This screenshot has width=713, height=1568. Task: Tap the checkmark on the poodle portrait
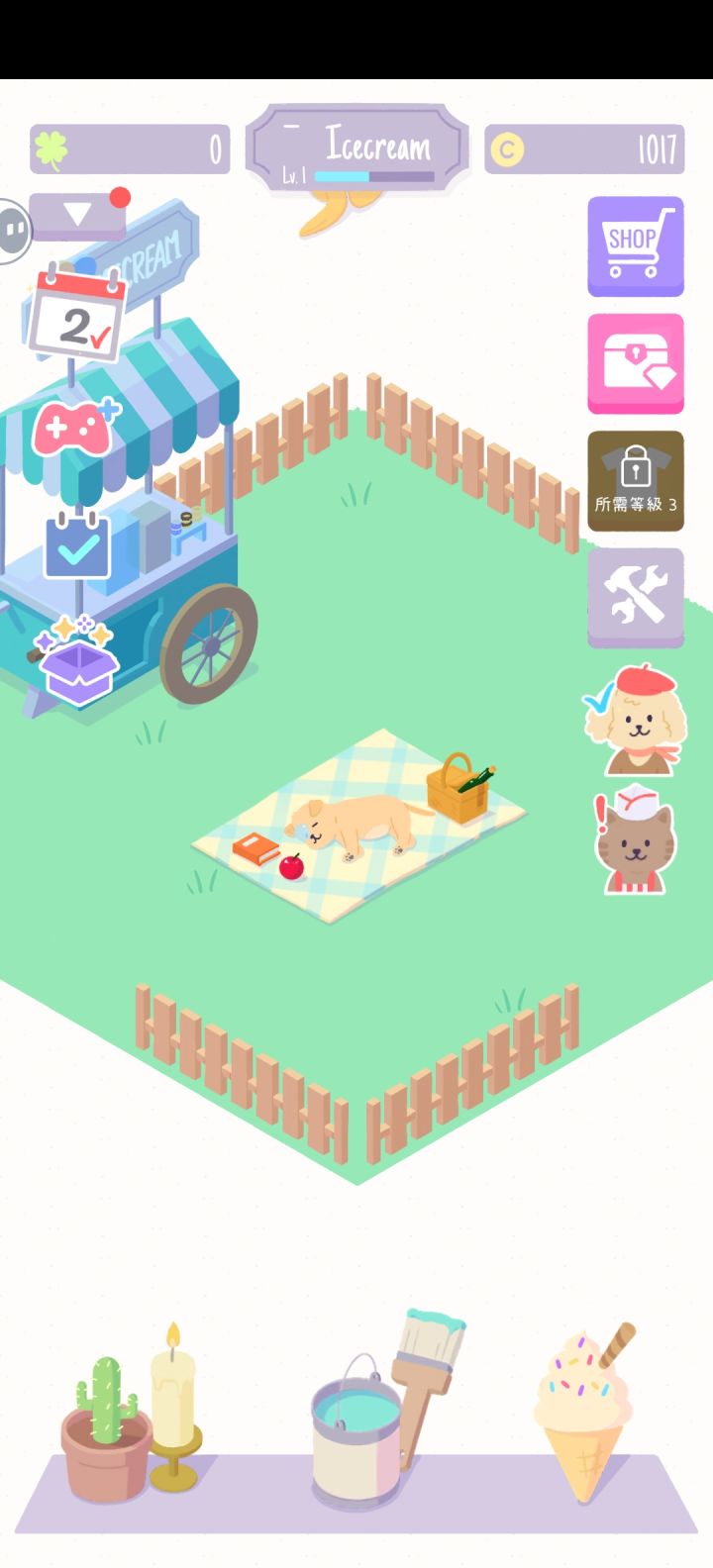click(x=597, y=699)
